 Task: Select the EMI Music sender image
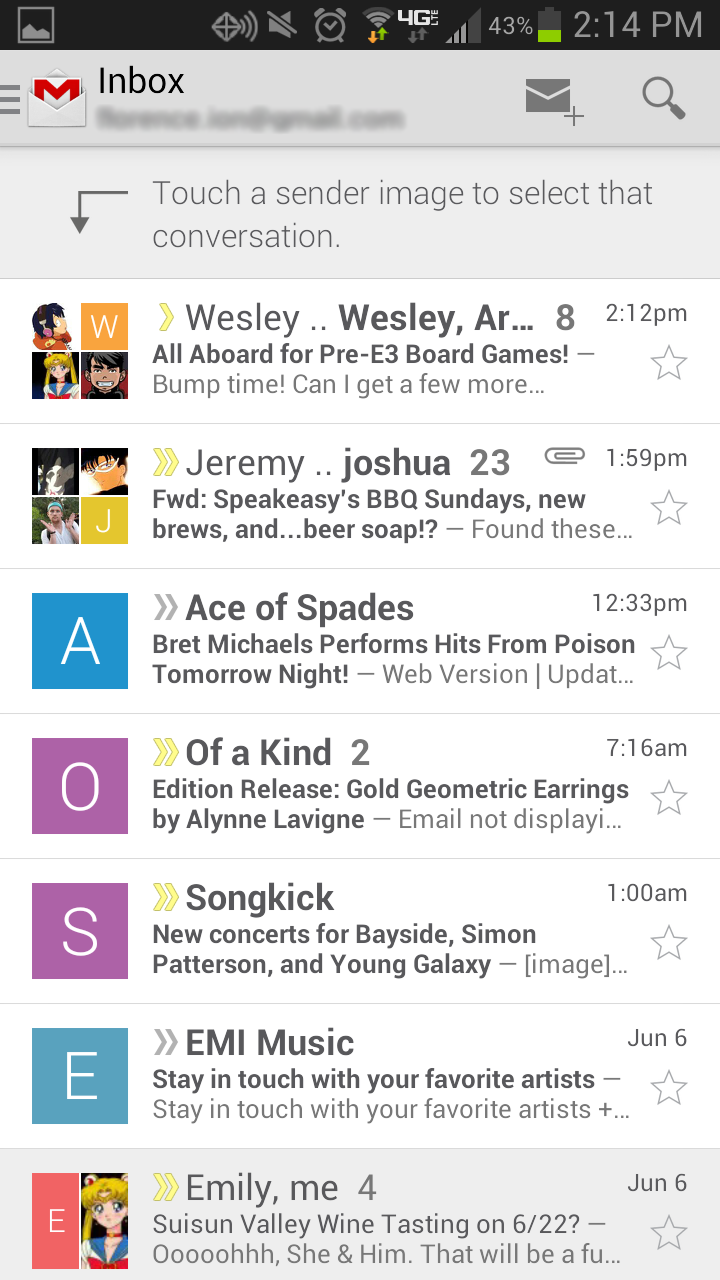point(80,1076)
